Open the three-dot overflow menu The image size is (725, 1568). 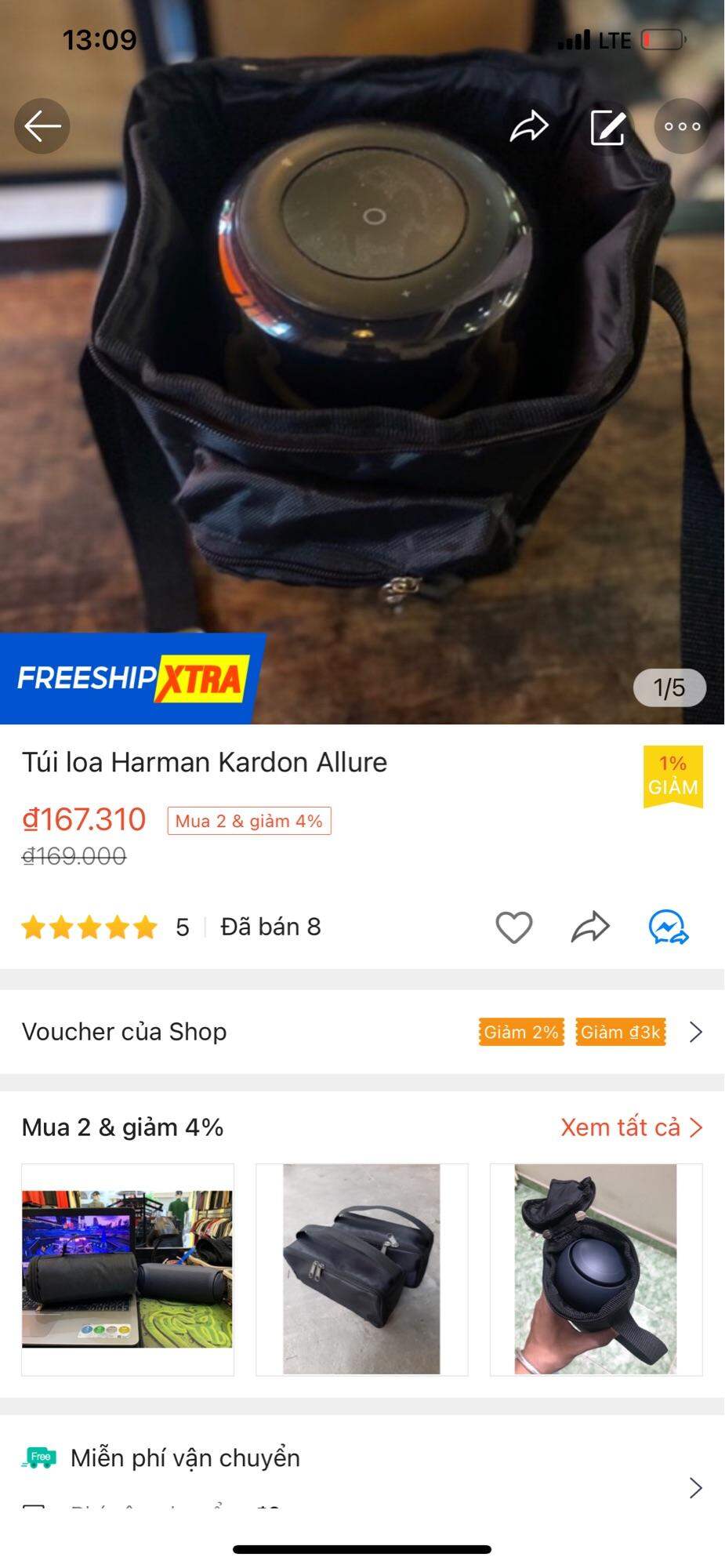[x=682, y=126]
